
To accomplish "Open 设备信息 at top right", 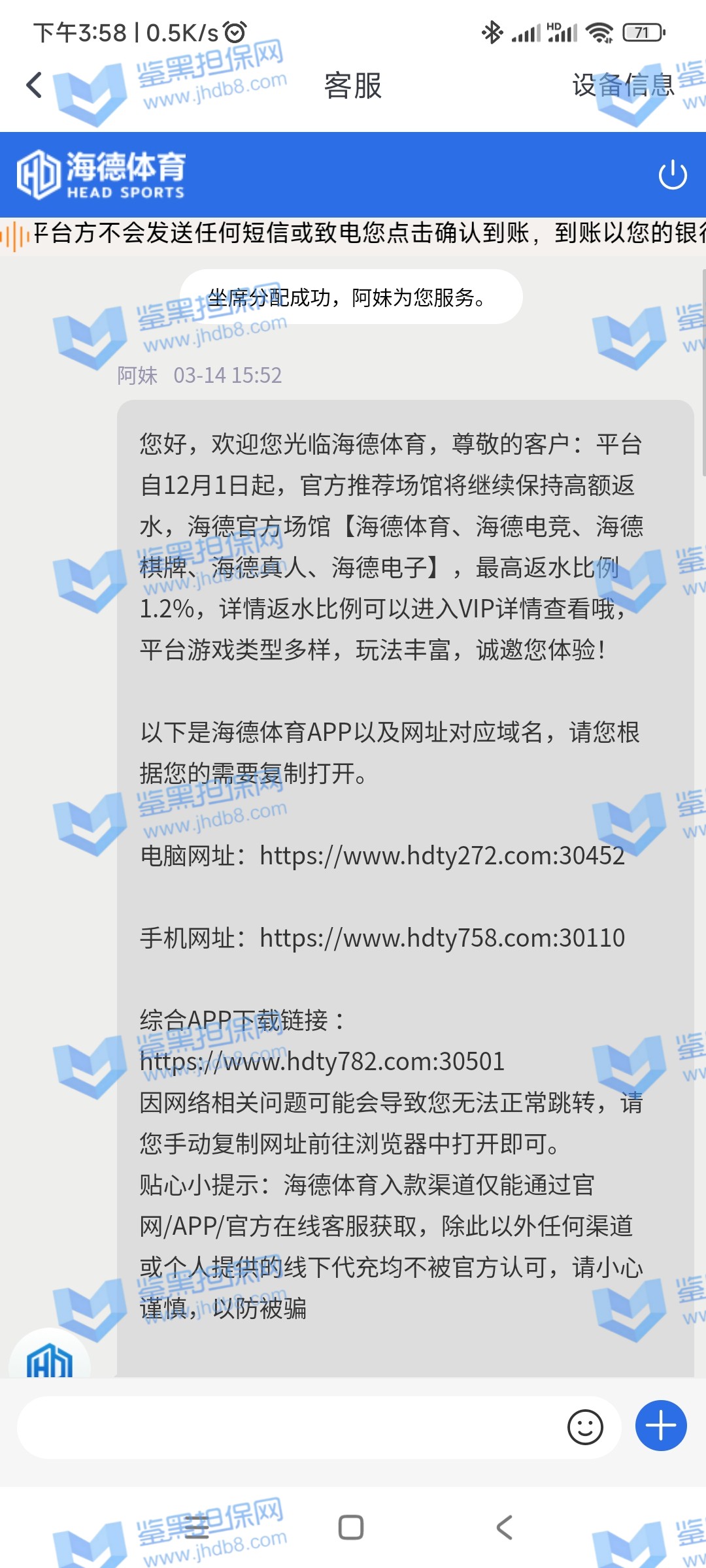I will pos(622,85).
